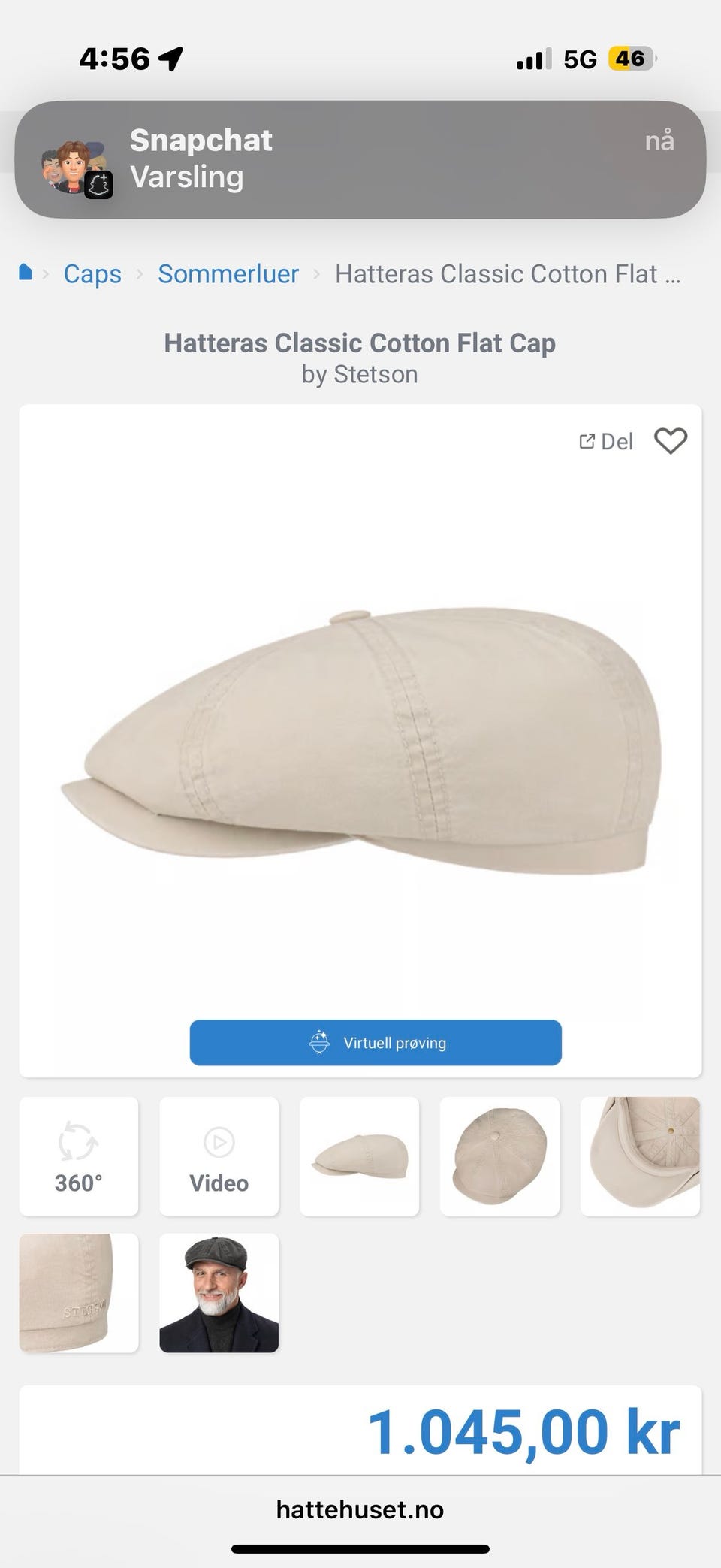Screen dimensions: 721x1568
Task: Enlarge the main cap product image
Action: pos(360,740)
